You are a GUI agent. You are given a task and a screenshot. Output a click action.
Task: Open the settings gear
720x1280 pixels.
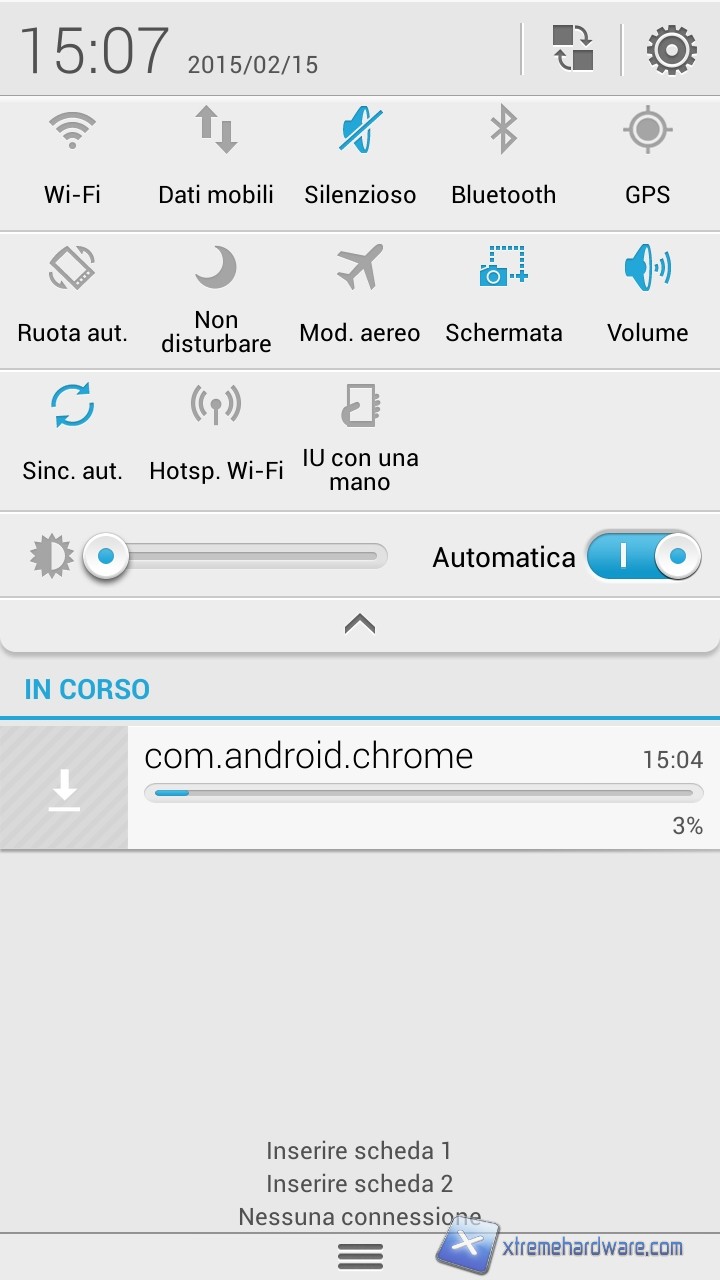click(x=671, y=49)
